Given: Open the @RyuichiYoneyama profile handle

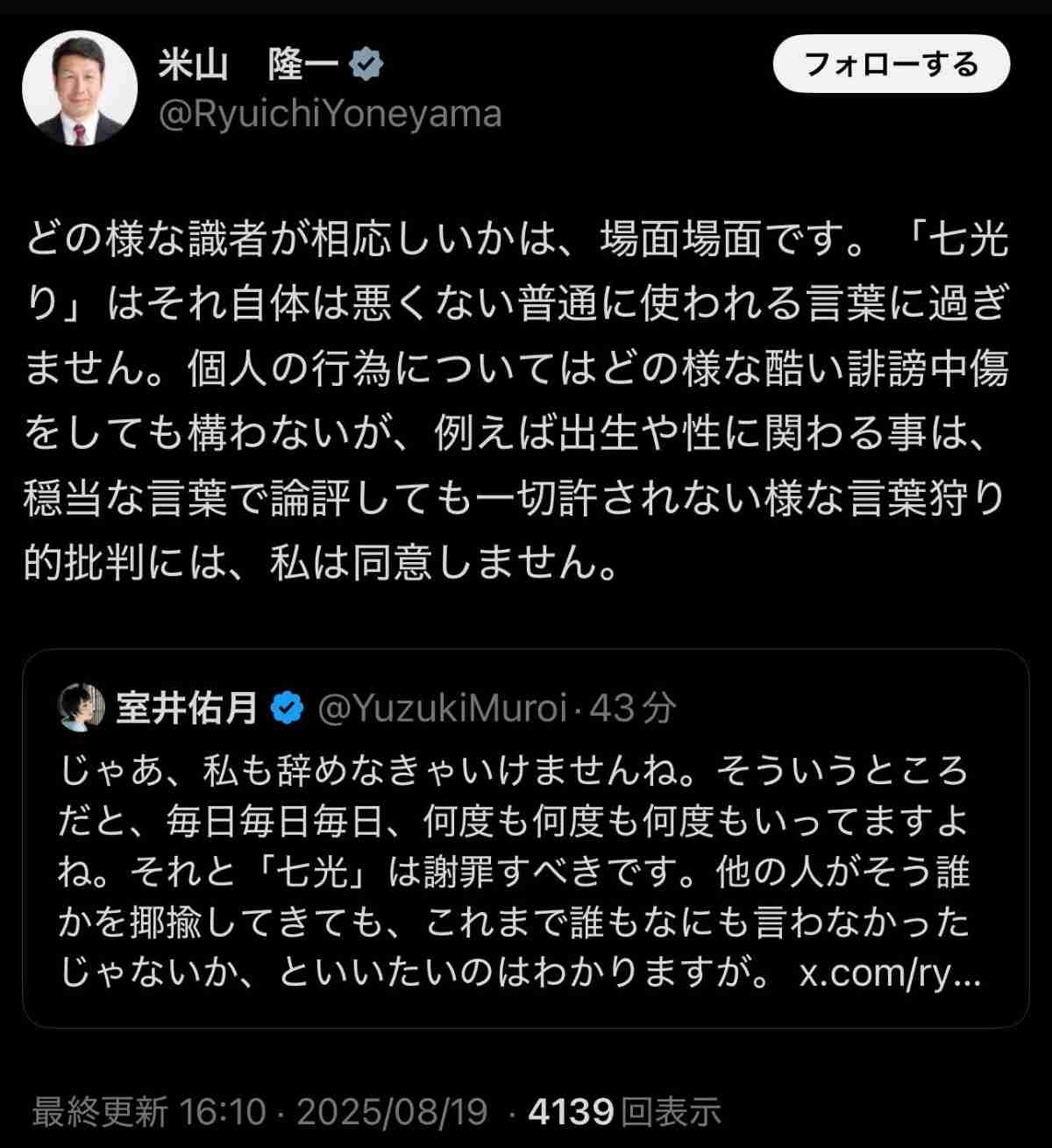Looking at the screenshot, I should [330, 115].
